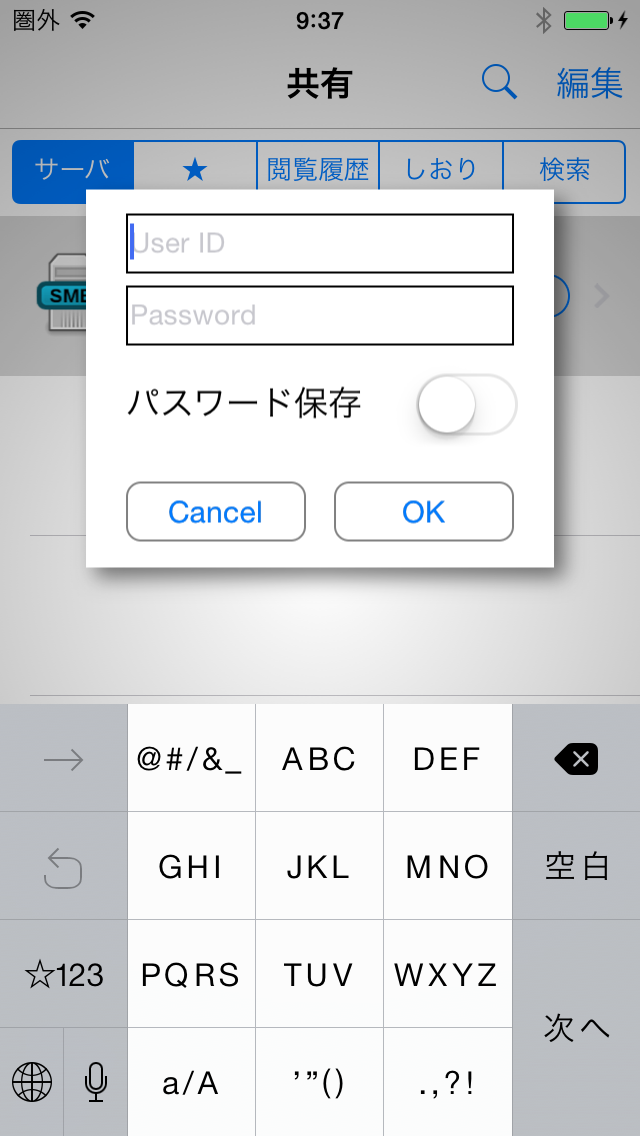
Task: Focus the Password field
Action: [320, 315]
